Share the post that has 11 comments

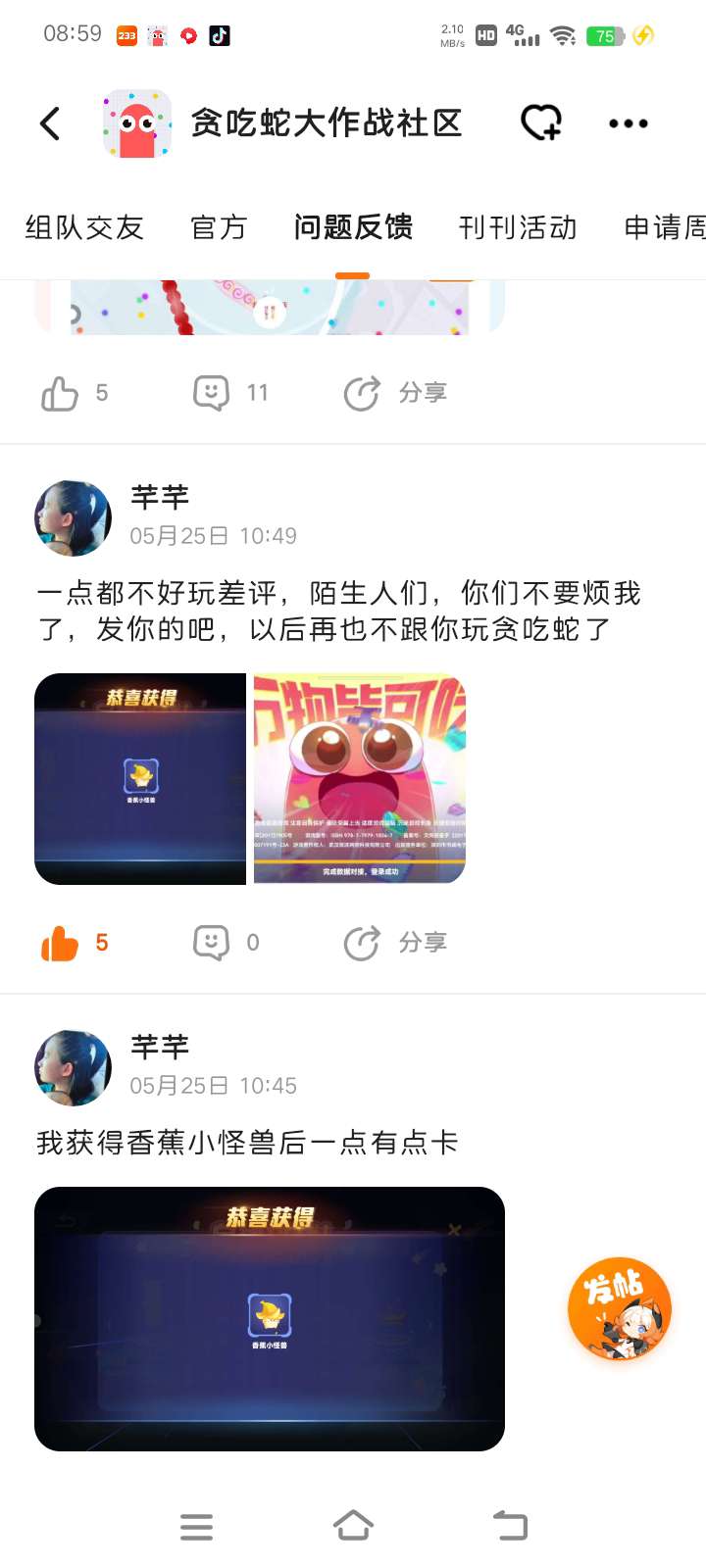396,393
